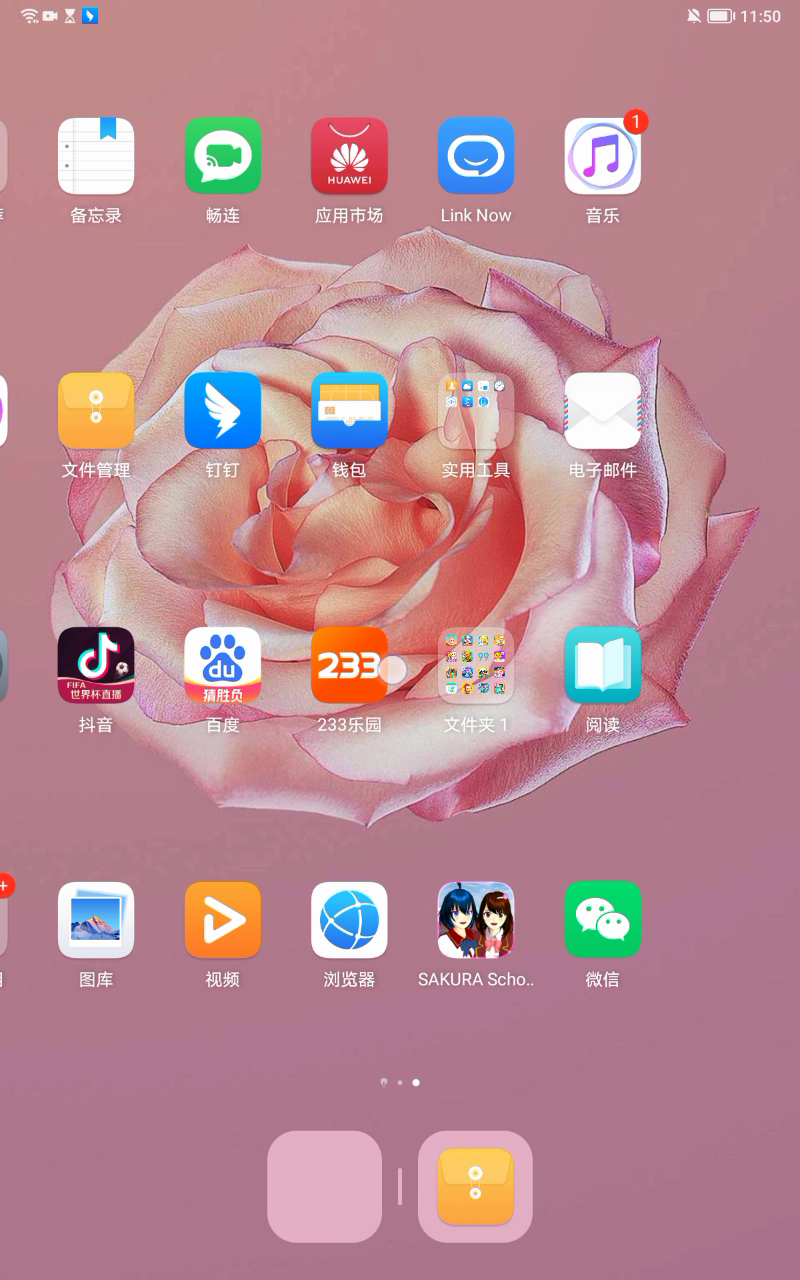This screenshot has height=1280, width=800.
Task: Open the 电子邮件 email app
Action: click(602, 411)
